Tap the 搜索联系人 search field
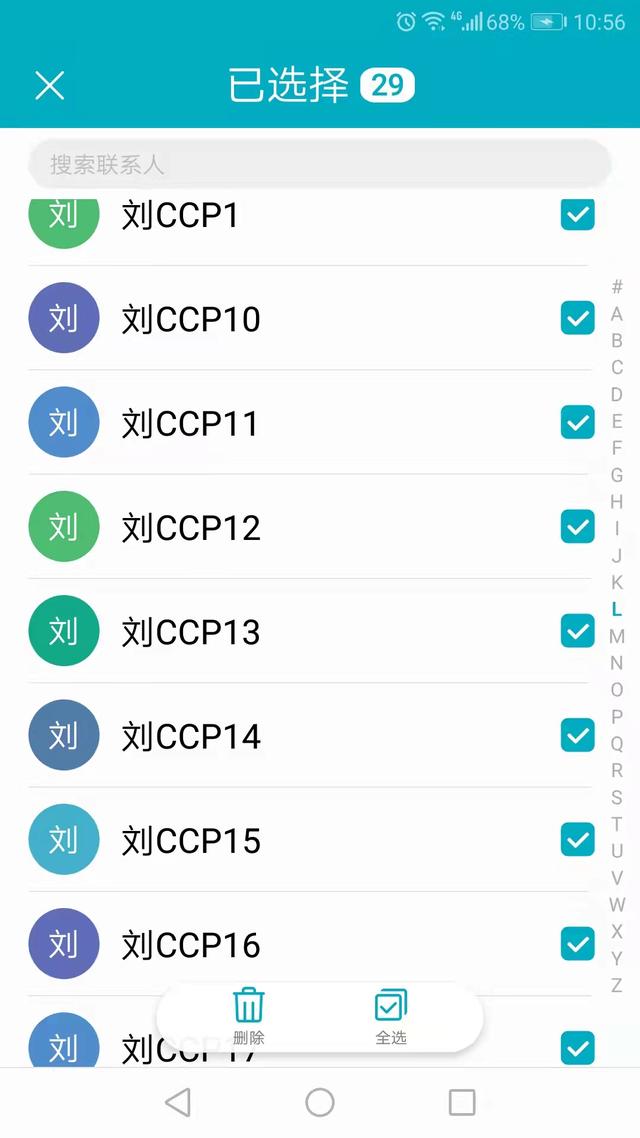The width and height of the screenshot is (640, 1138). pyautogui.click(x=319, y=164)
